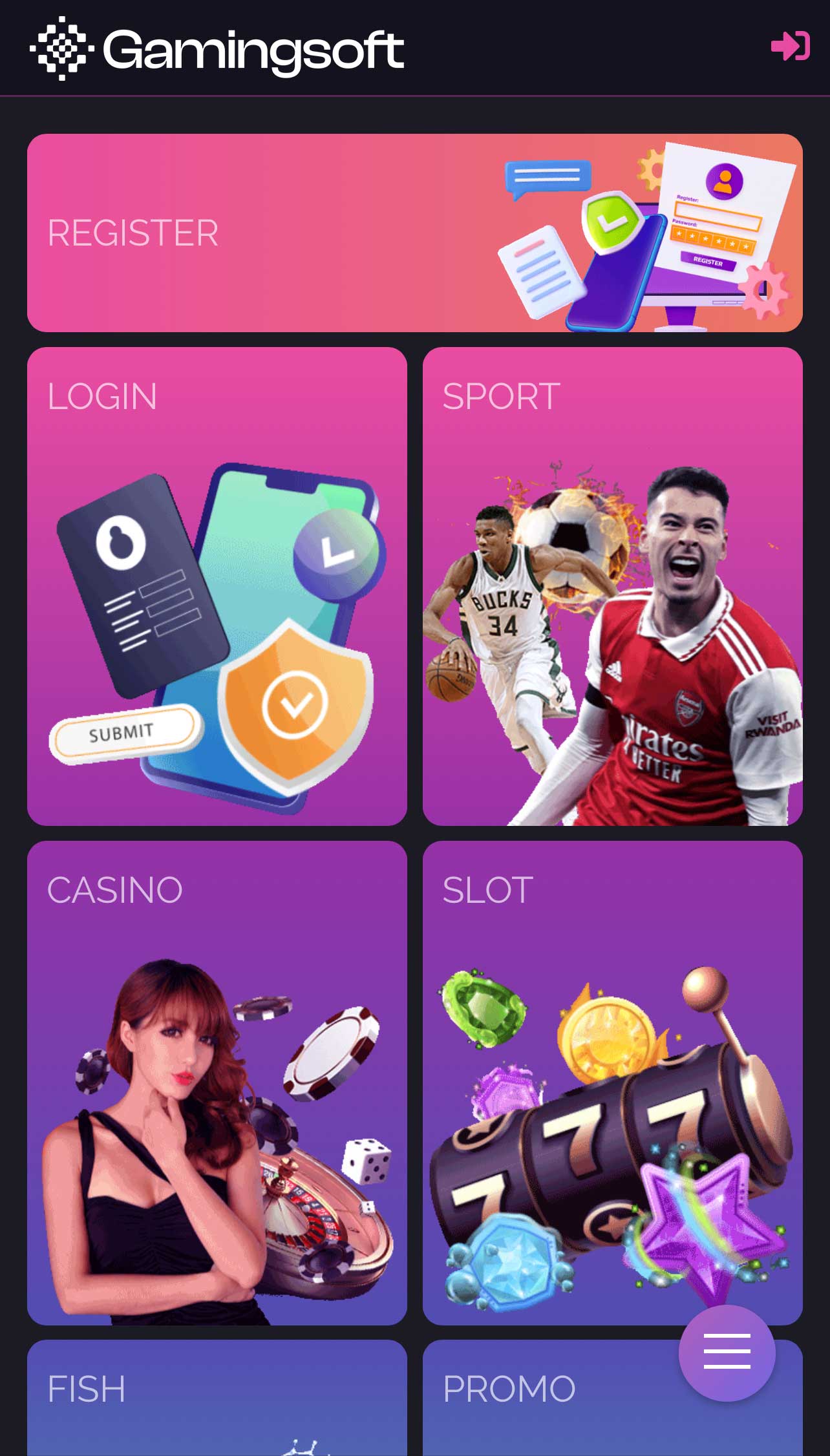This screenshot has height=1456, width=830.
Task: Open the Casino games tile
Action: pyautogui.click(x=217, y=1082)
